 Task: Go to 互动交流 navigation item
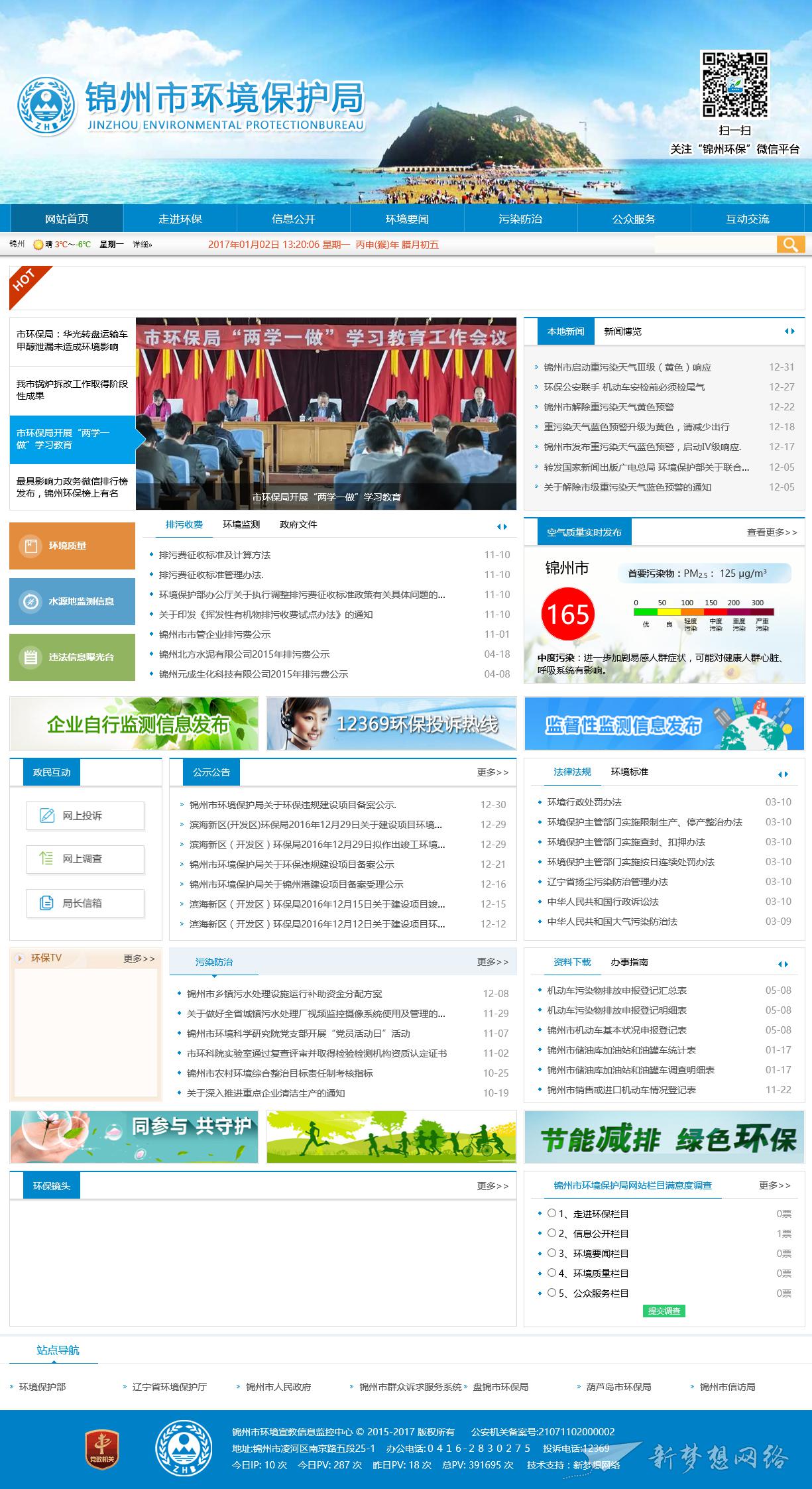pyautogui.click(x=747, y=219)
